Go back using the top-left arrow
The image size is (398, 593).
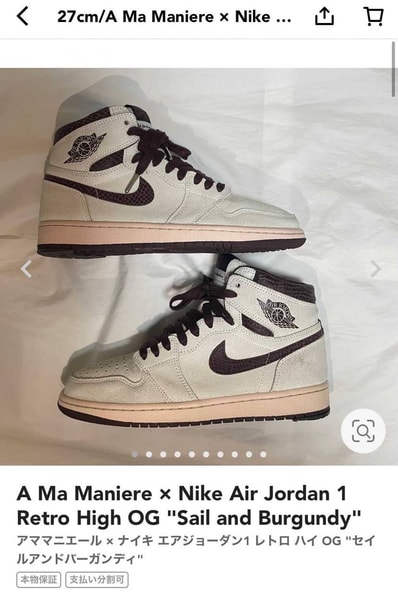point(22,17)
